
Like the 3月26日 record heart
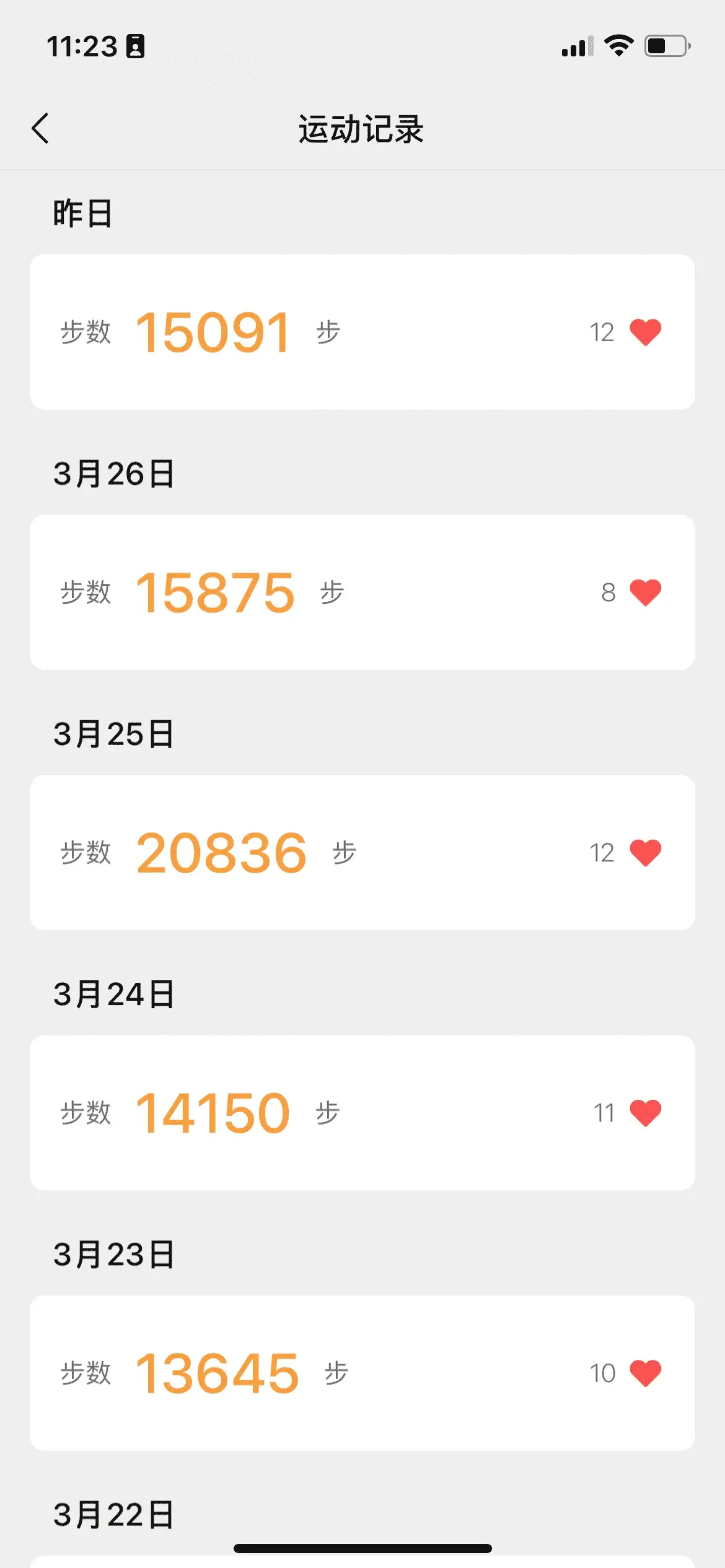pyautogui.click(x=646, y=593)
